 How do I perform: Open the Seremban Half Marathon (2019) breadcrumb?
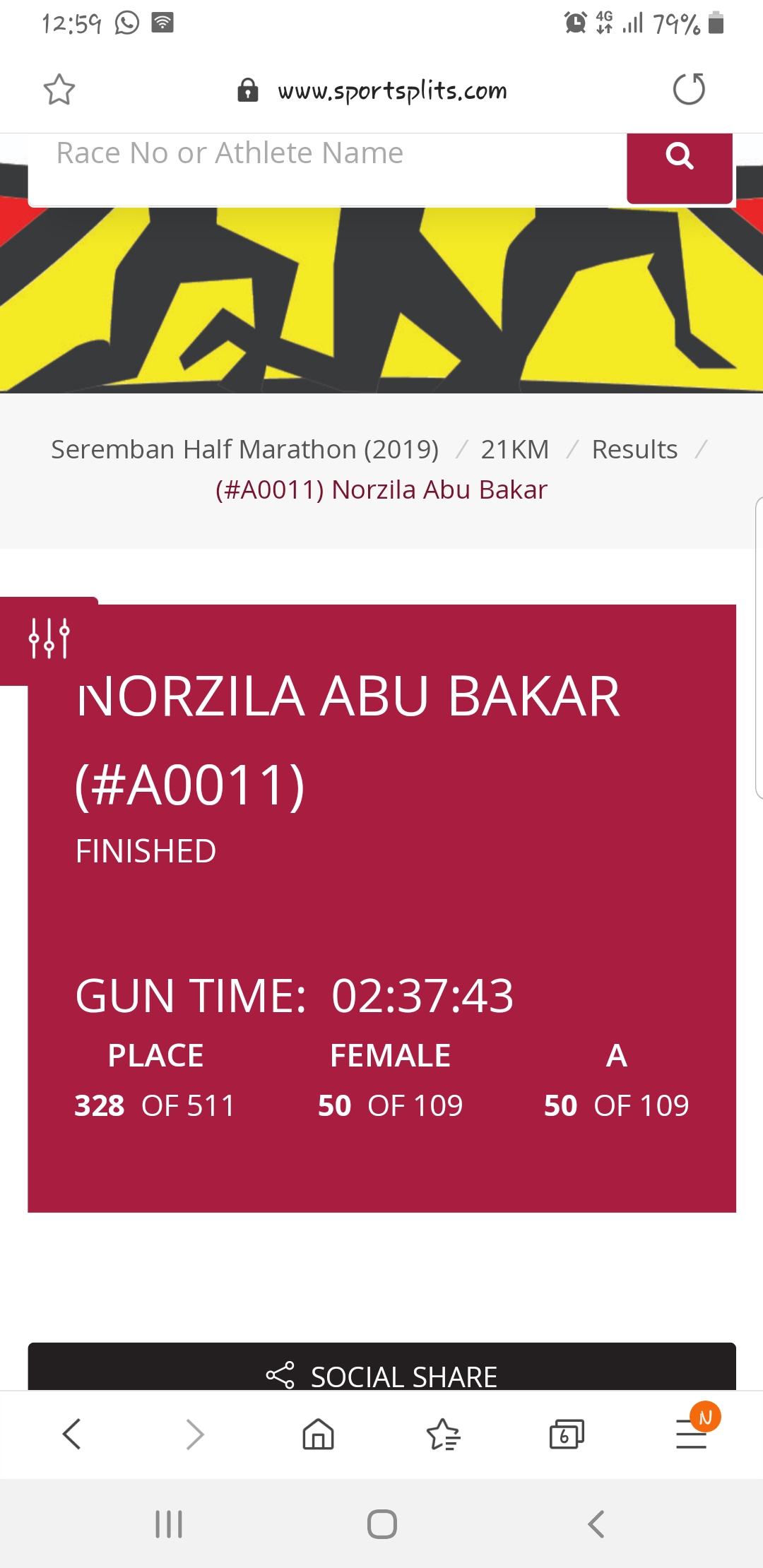click(244, 449)
